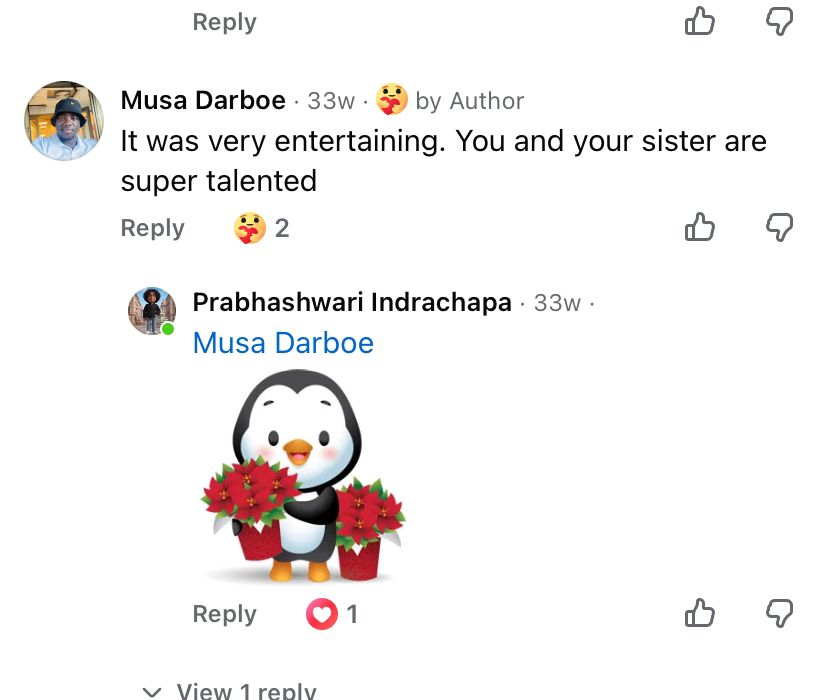
Task: View heart reaction on Prabhashwari's reply
Action: tap(331, 614)
